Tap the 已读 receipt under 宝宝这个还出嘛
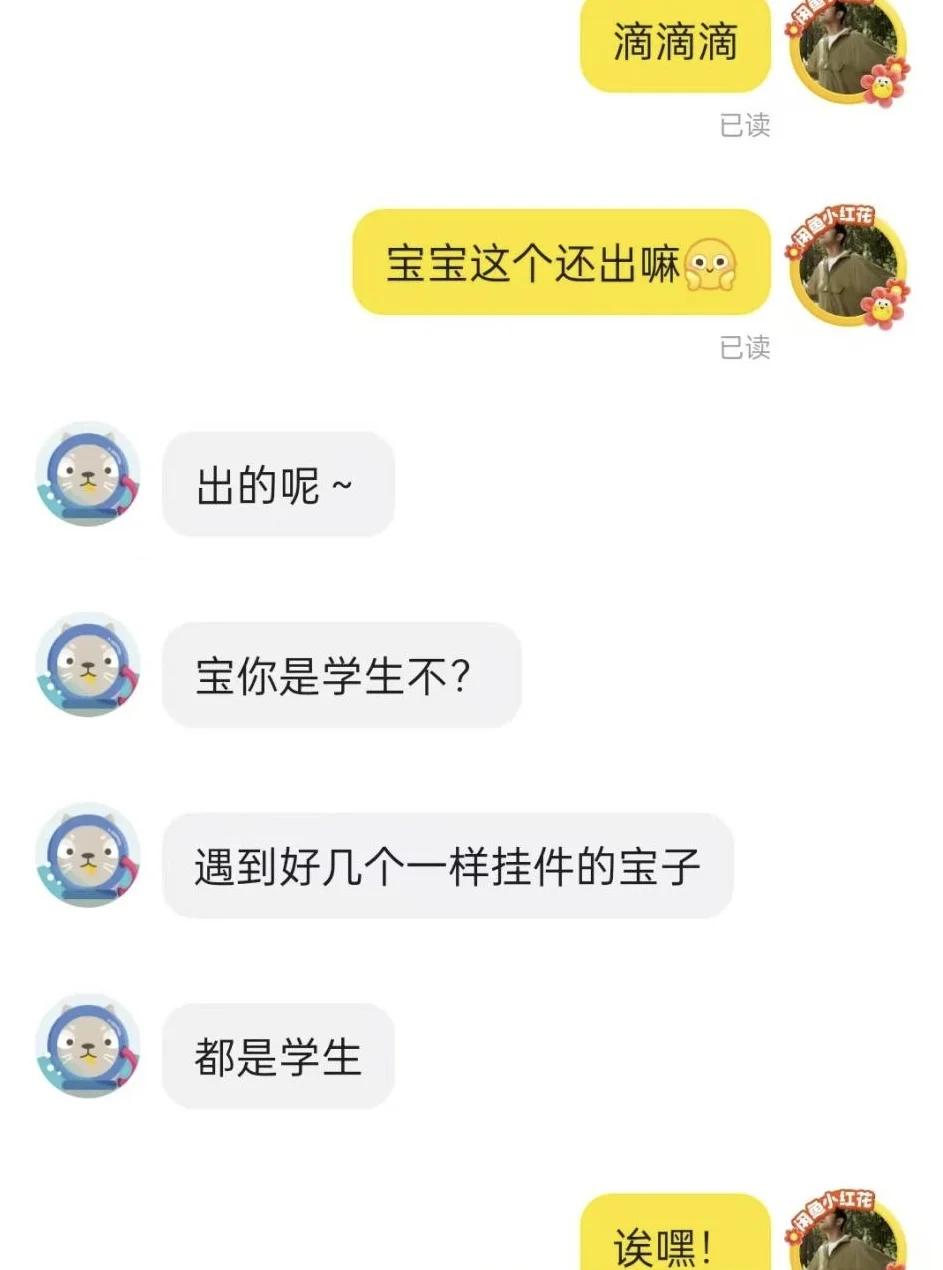943x1270 pixels. point(745,349)
